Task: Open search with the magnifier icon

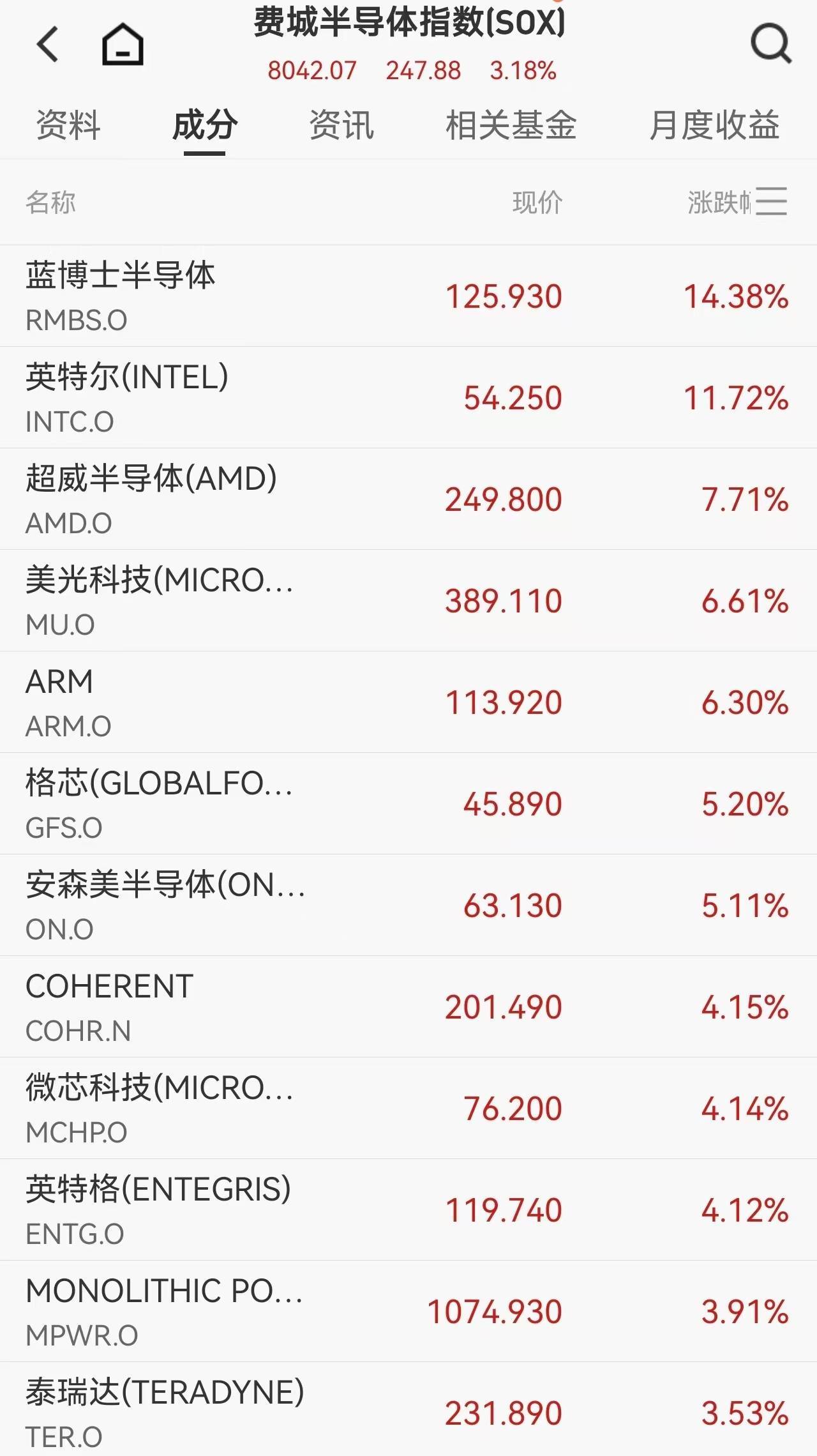Action: 770,45
